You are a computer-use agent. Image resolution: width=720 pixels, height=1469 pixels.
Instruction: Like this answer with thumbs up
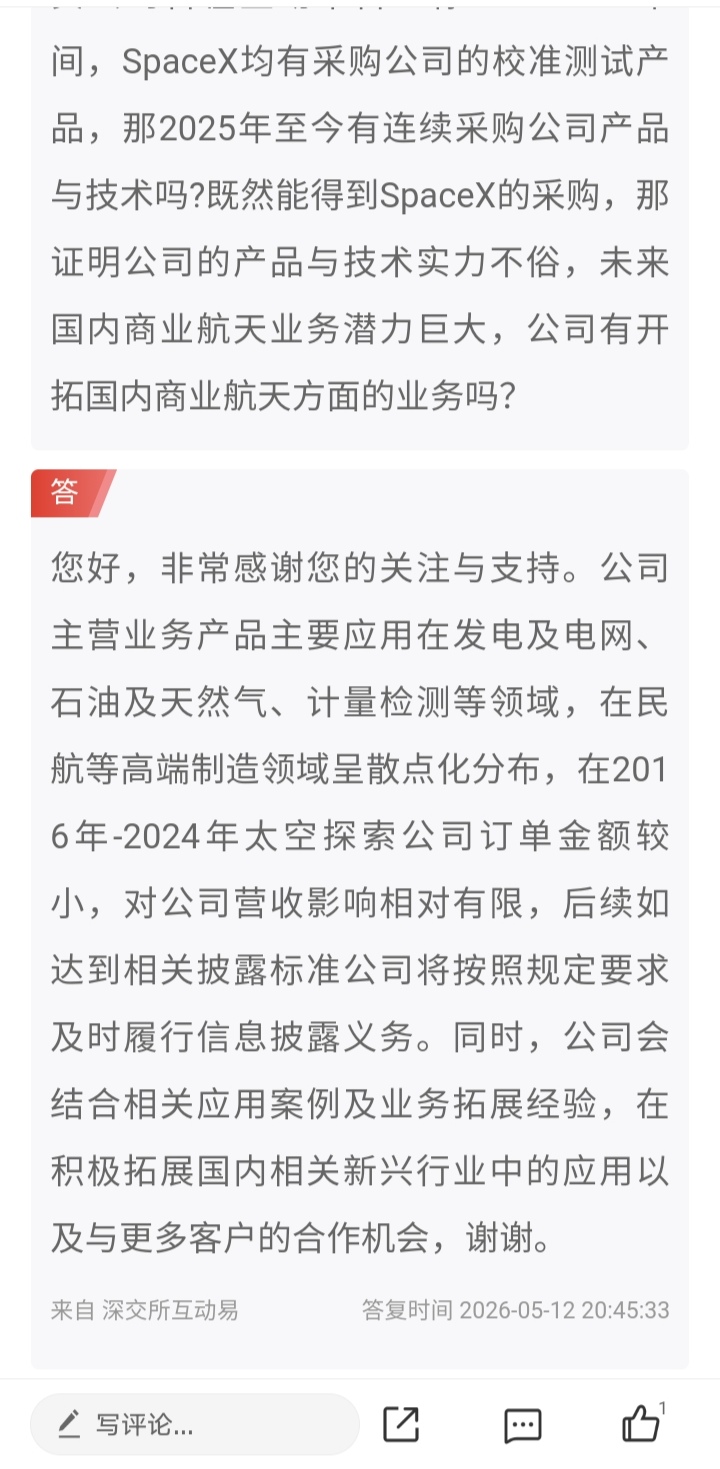pyautogui.click(x=641, y=1423)
